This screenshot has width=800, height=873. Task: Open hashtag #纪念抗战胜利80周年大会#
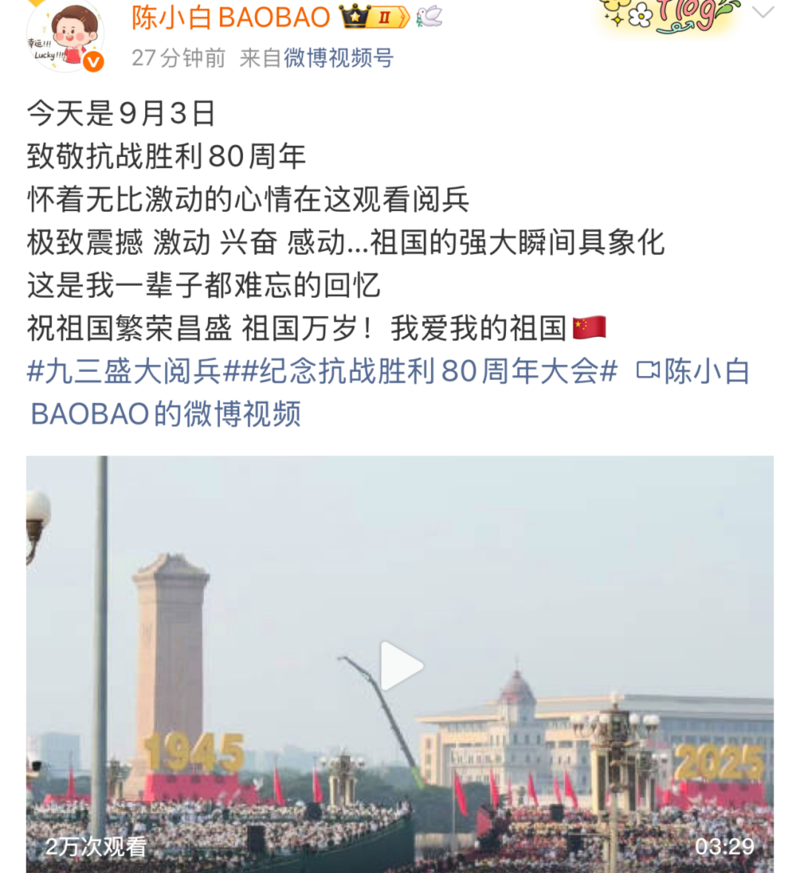[x=422, y=372]
